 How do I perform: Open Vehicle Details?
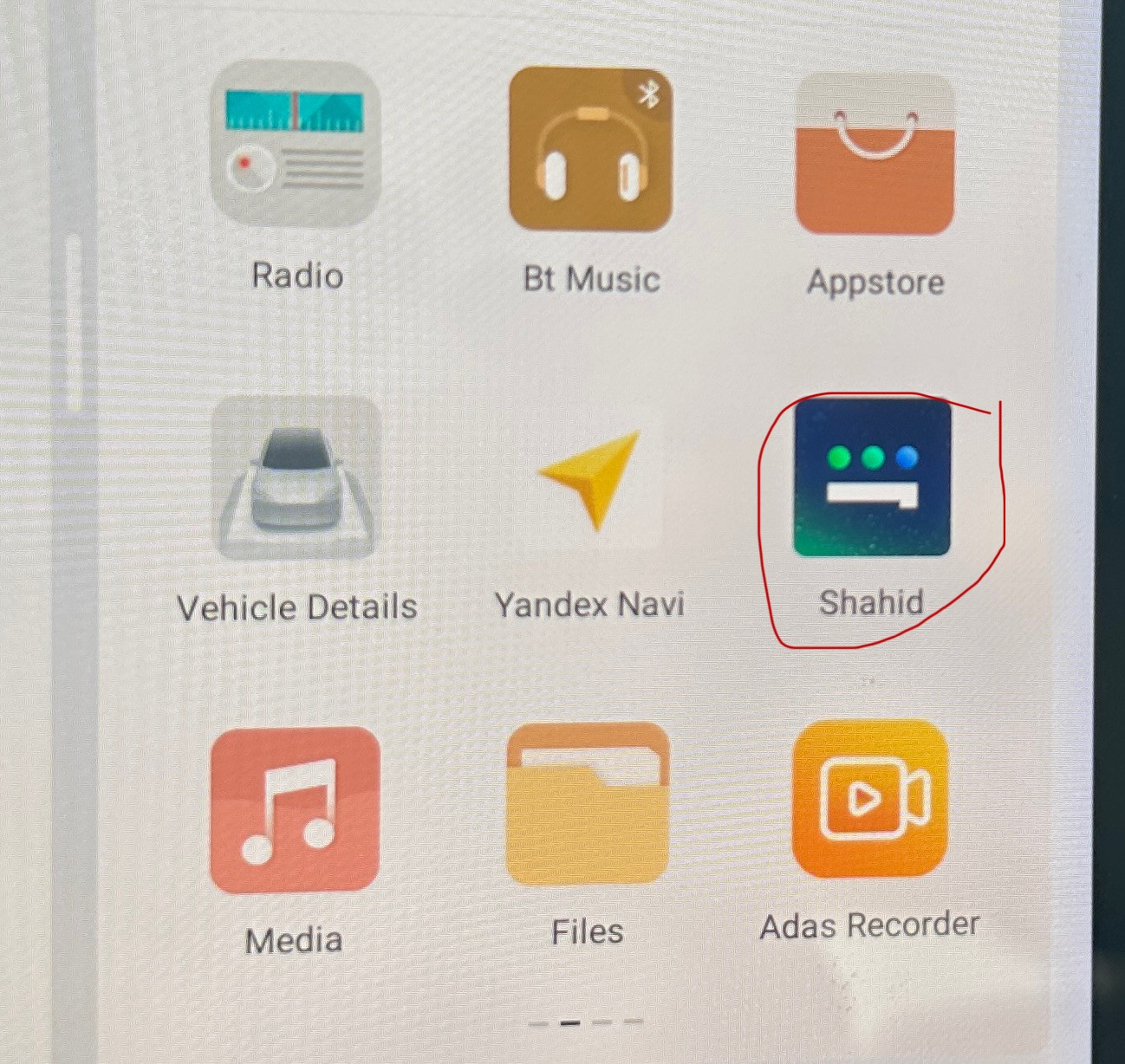click(x=296, y=479)
